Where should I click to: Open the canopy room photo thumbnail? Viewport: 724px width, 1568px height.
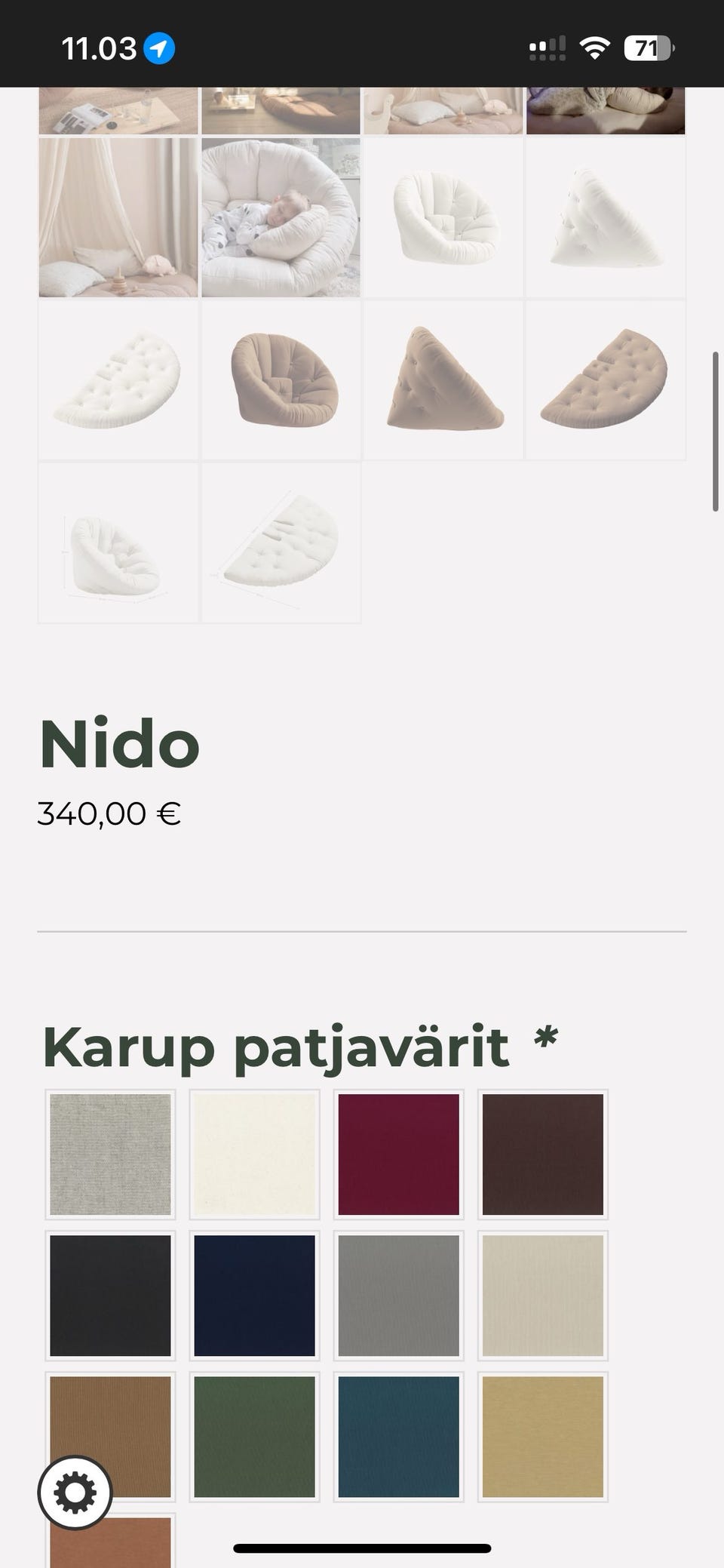coord(118,217)
